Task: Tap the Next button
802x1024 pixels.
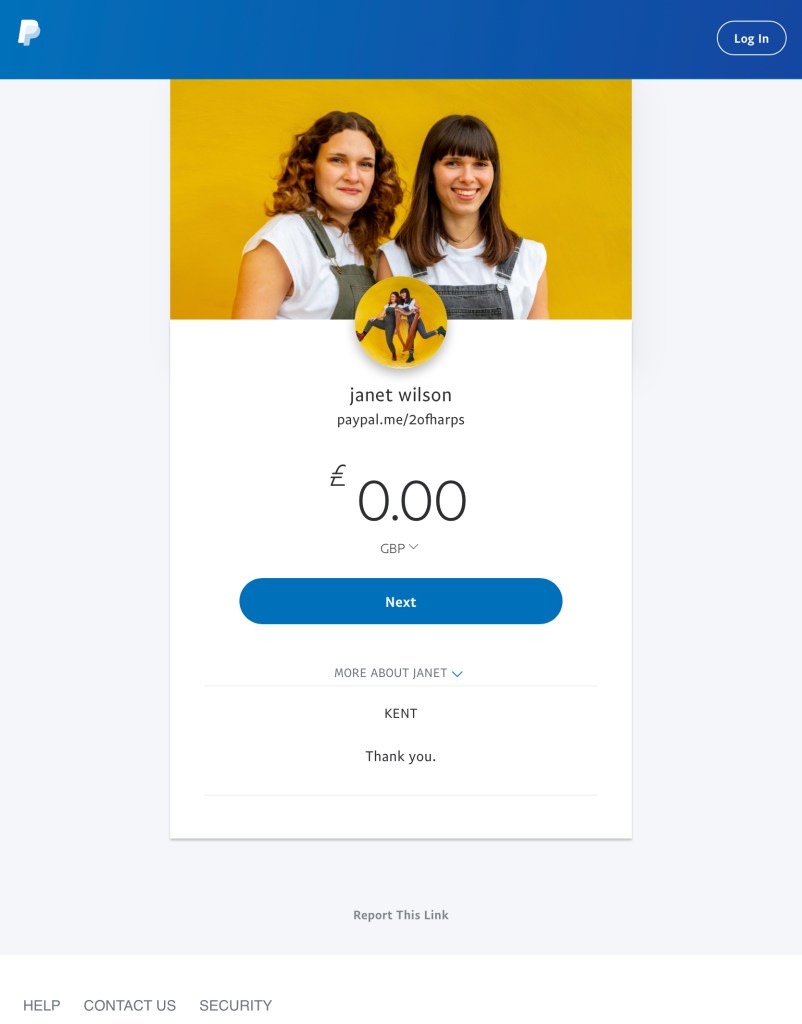Action: tap(400, 601)
